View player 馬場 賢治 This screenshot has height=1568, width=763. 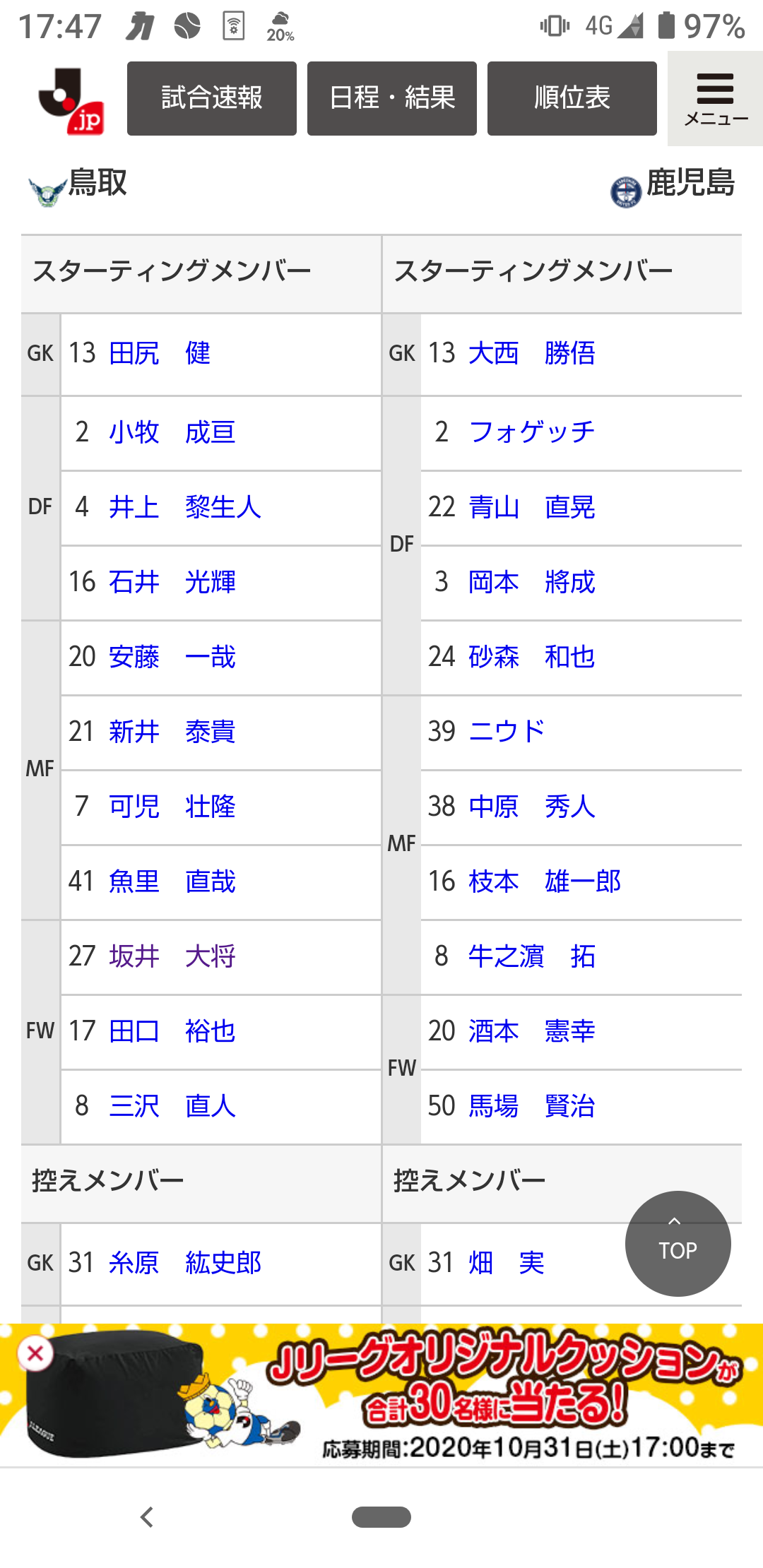[x=531, y=1106]
